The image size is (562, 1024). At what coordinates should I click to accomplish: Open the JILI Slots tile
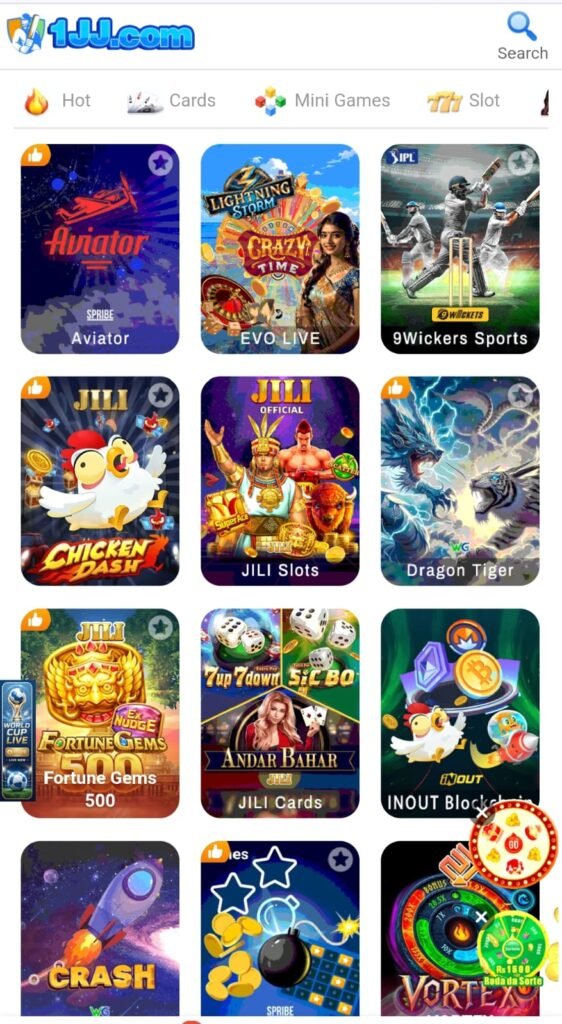tap(280, 481)
